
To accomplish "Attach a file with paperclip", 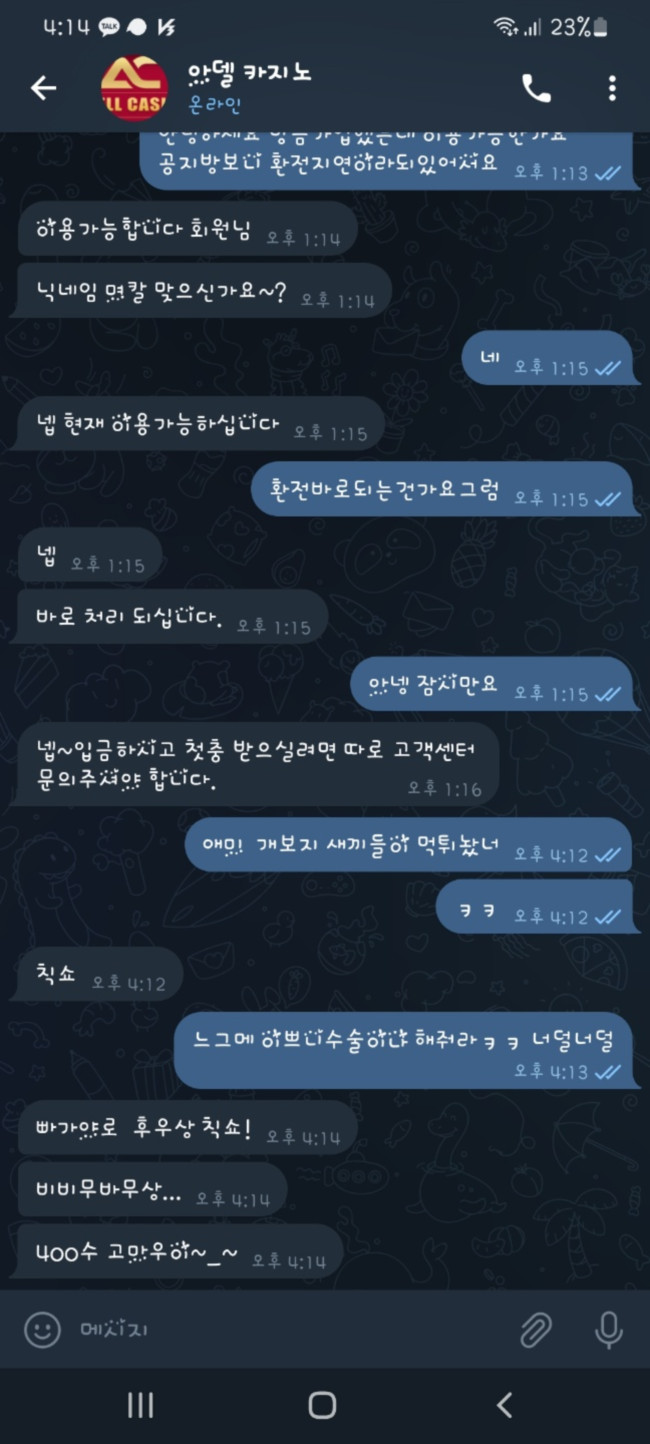I will tap(536, 1329).
